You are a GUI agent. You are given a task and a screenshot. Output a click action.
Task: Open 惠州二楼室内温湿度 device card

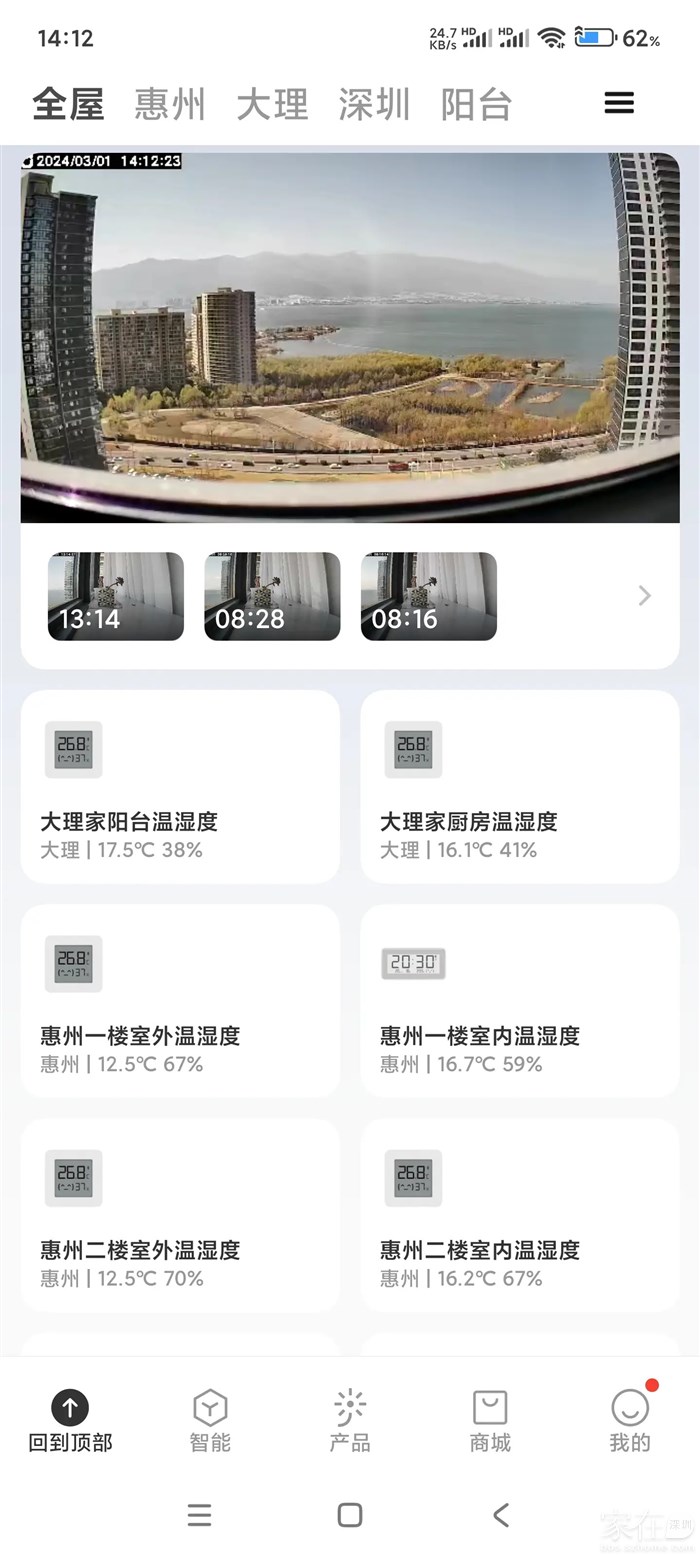click(520, 1215)
